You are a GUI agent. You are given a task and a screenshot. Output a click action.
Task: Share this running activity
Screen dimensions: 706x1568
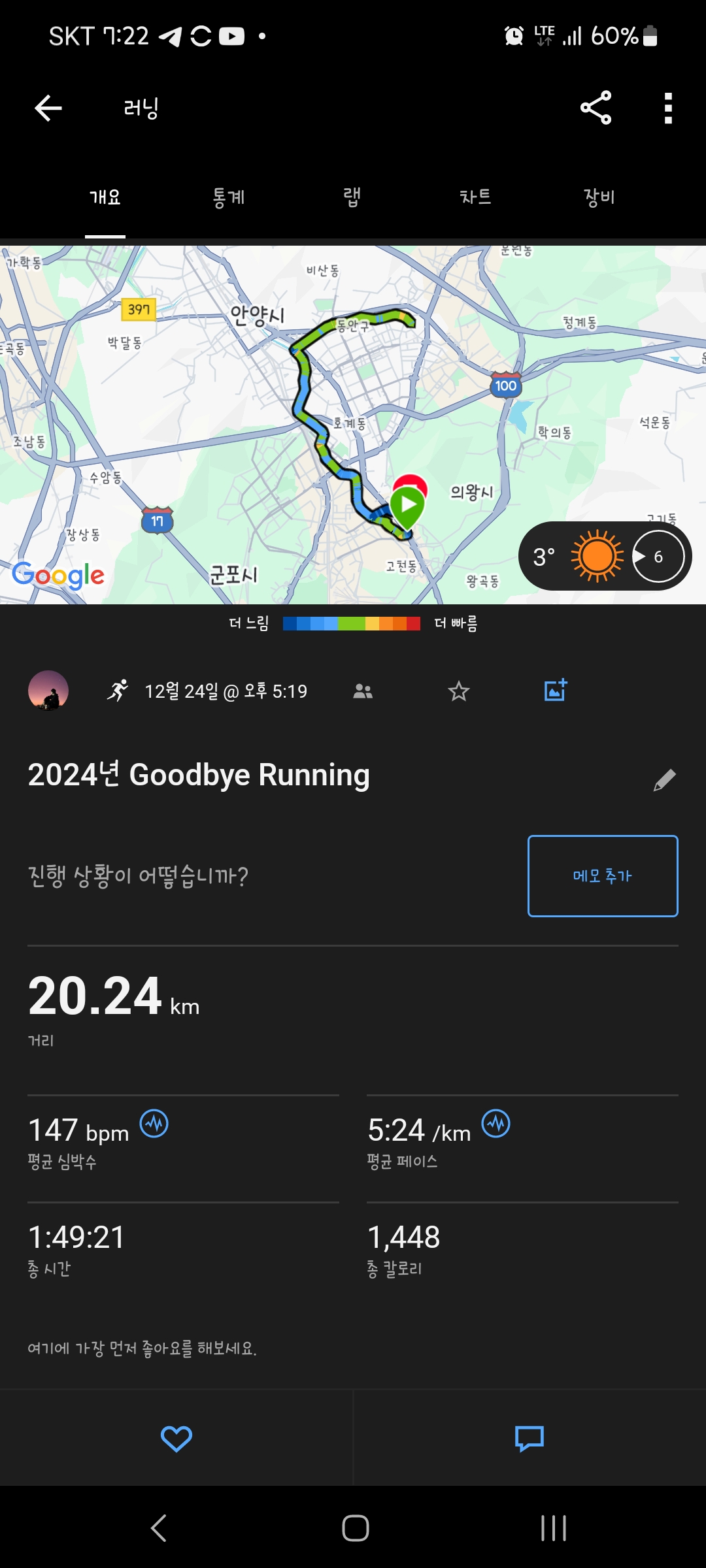(596, 108)
